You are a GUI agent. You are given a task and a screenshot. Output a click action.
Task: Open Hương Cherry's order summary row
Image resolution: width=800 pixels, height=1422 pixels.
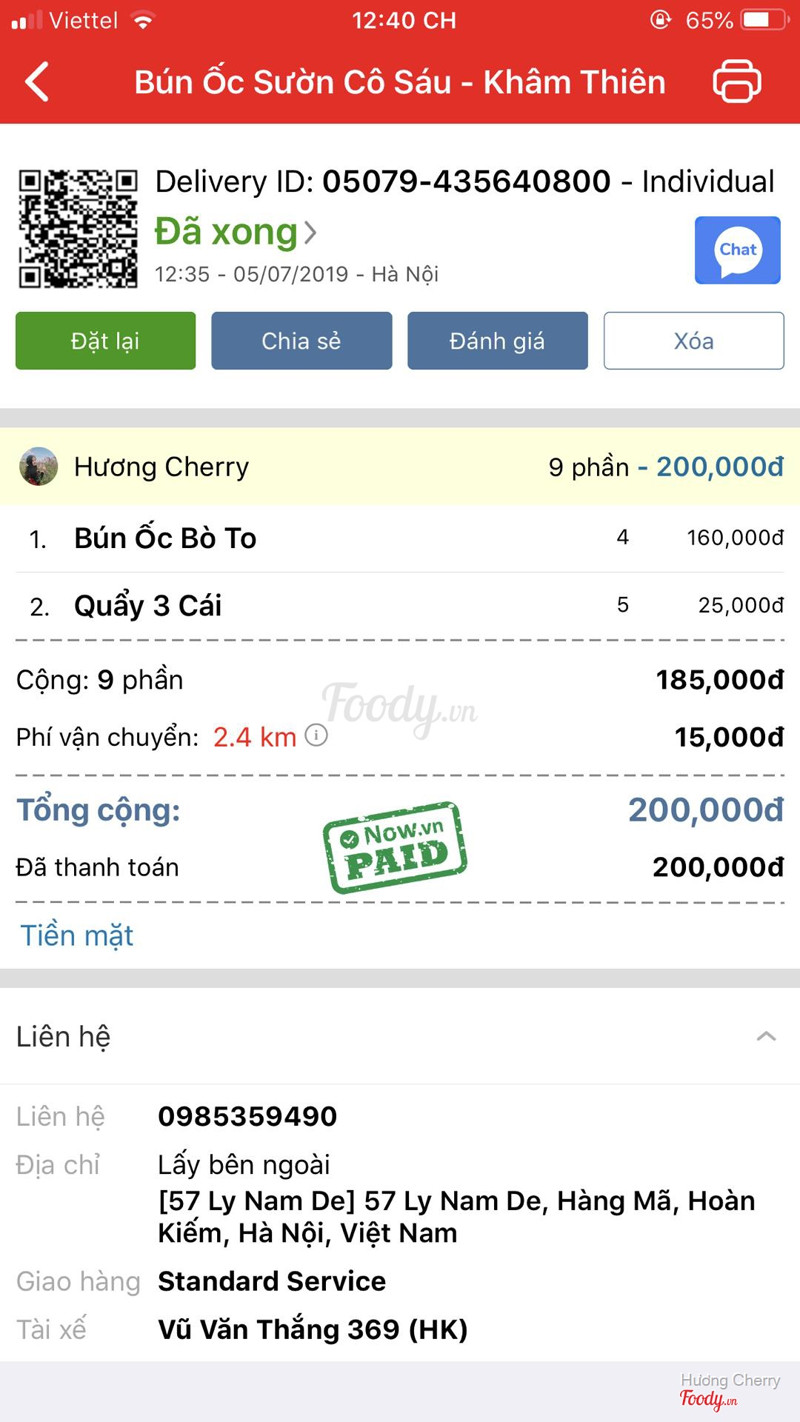pos(400,467)
